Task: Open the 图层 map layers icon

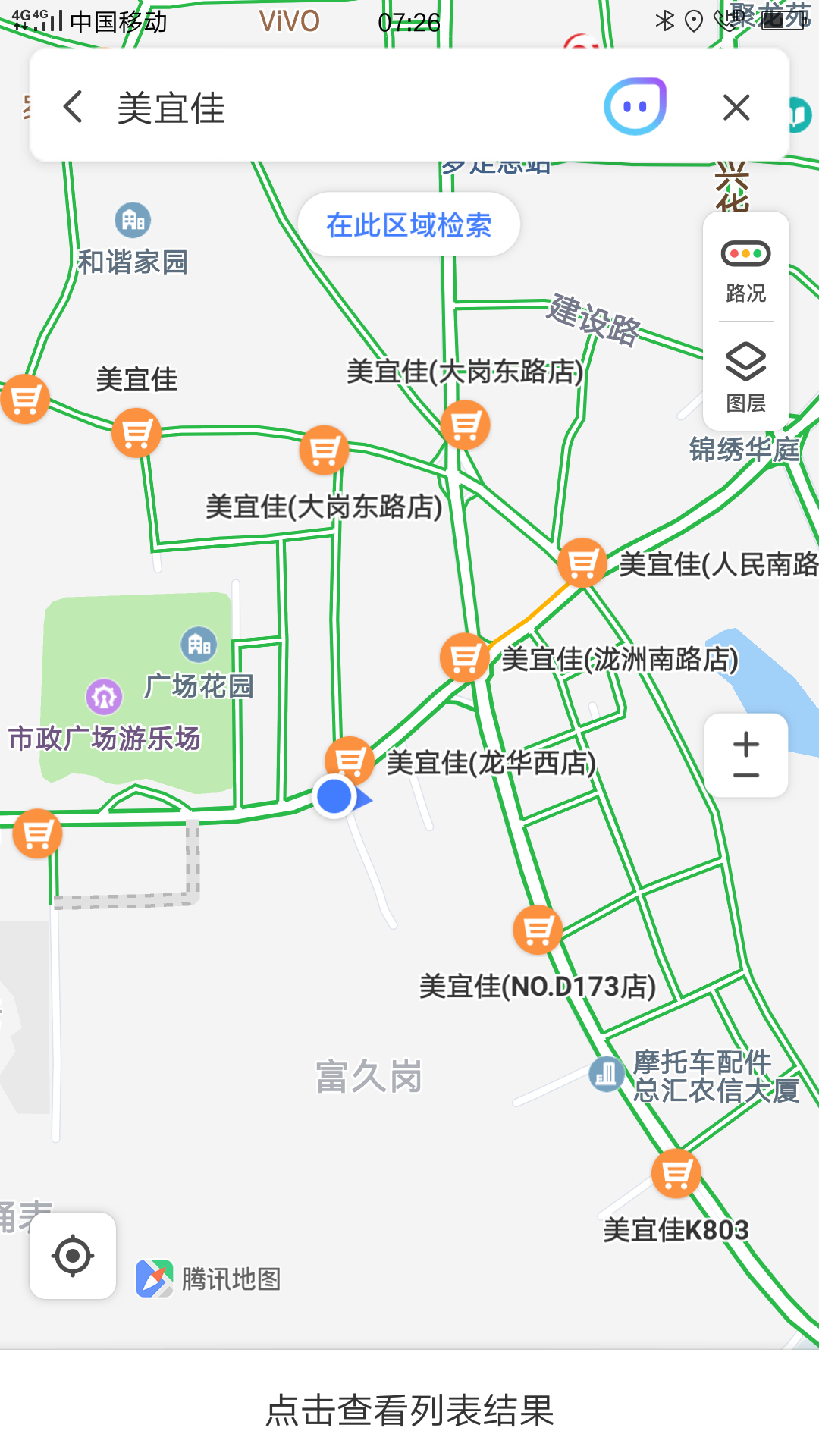Action: click(745, 360)
